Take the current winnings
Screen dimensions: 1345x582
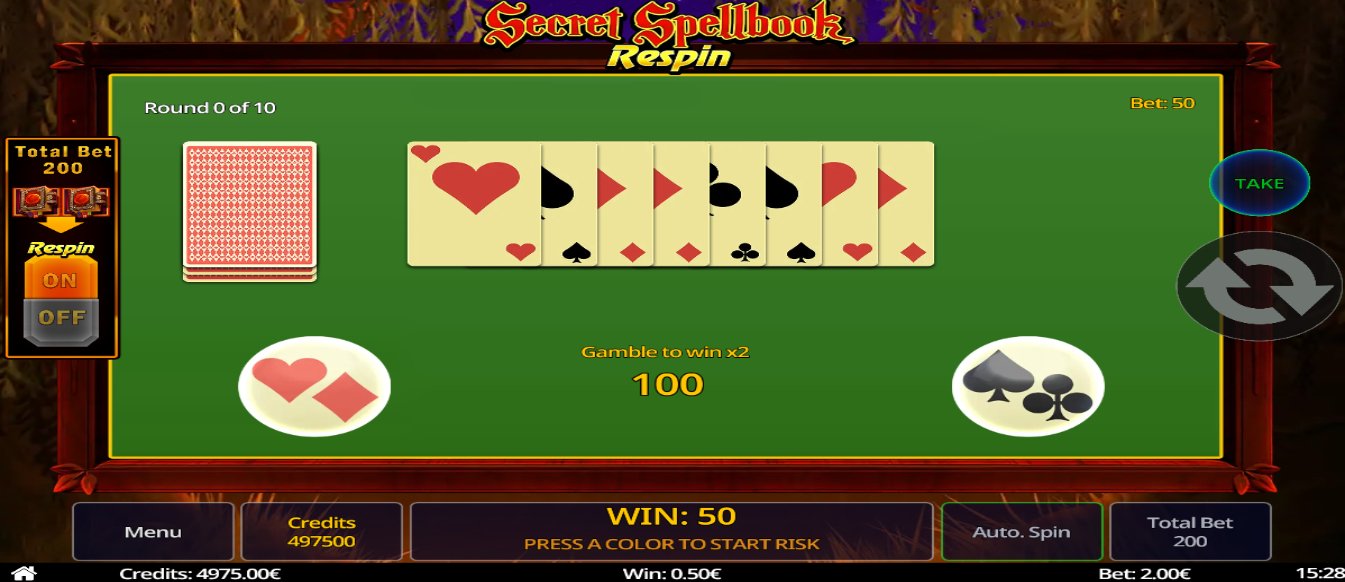click(1259, 184)
